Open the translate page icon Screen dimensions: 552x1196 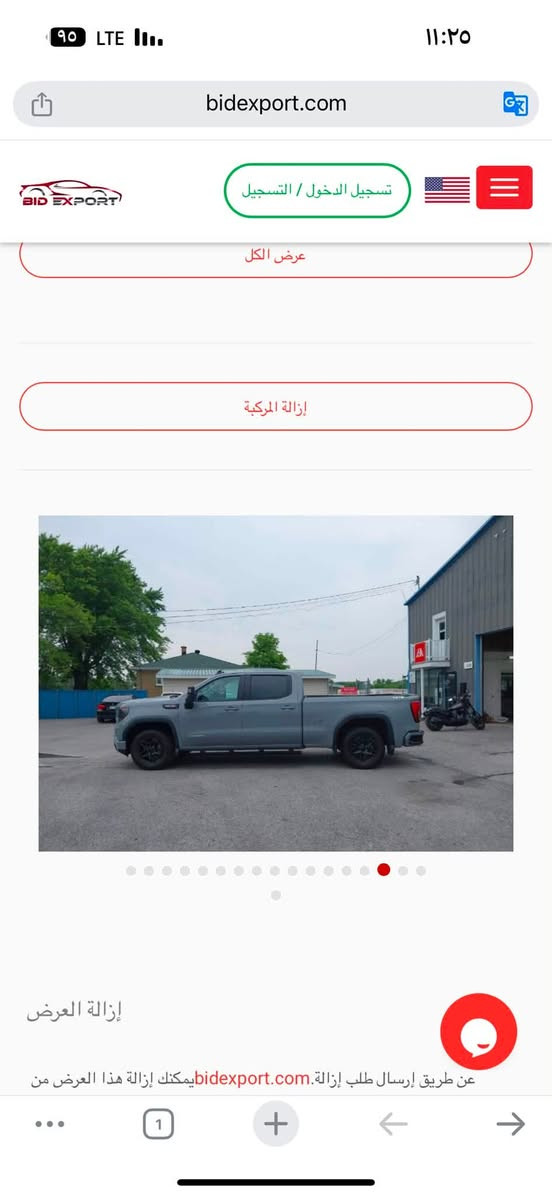(x=515, y=104)
